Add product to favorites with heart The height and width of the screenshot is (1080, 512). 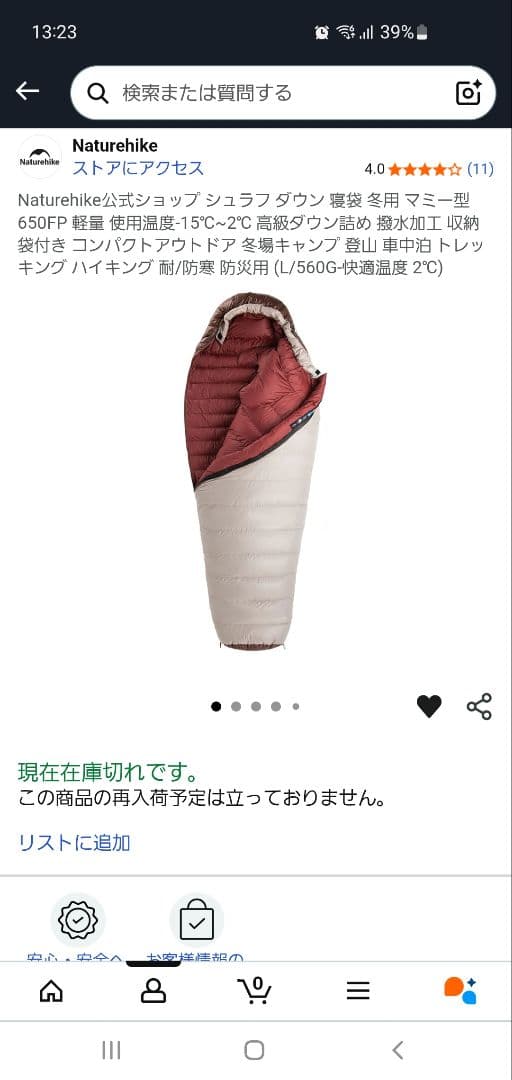[x=429, y=706]
